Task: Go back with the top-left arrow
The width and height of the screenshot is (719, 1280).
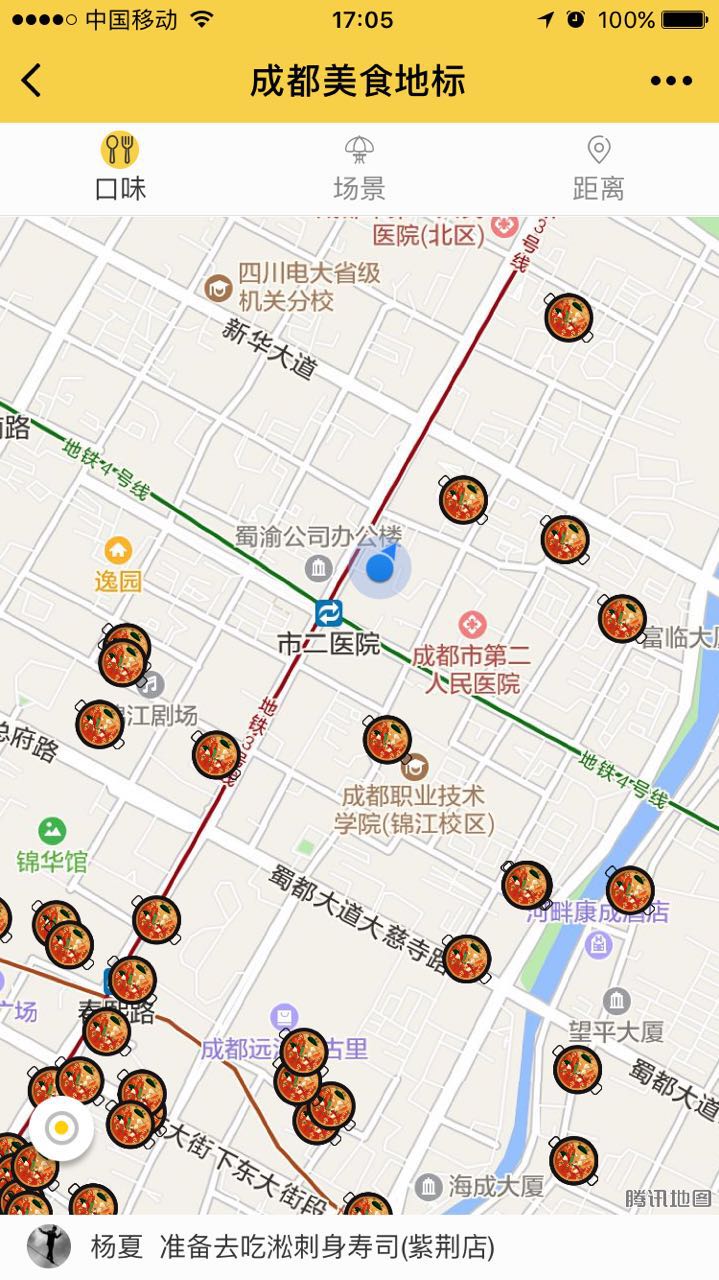Action: pos(32,81)
